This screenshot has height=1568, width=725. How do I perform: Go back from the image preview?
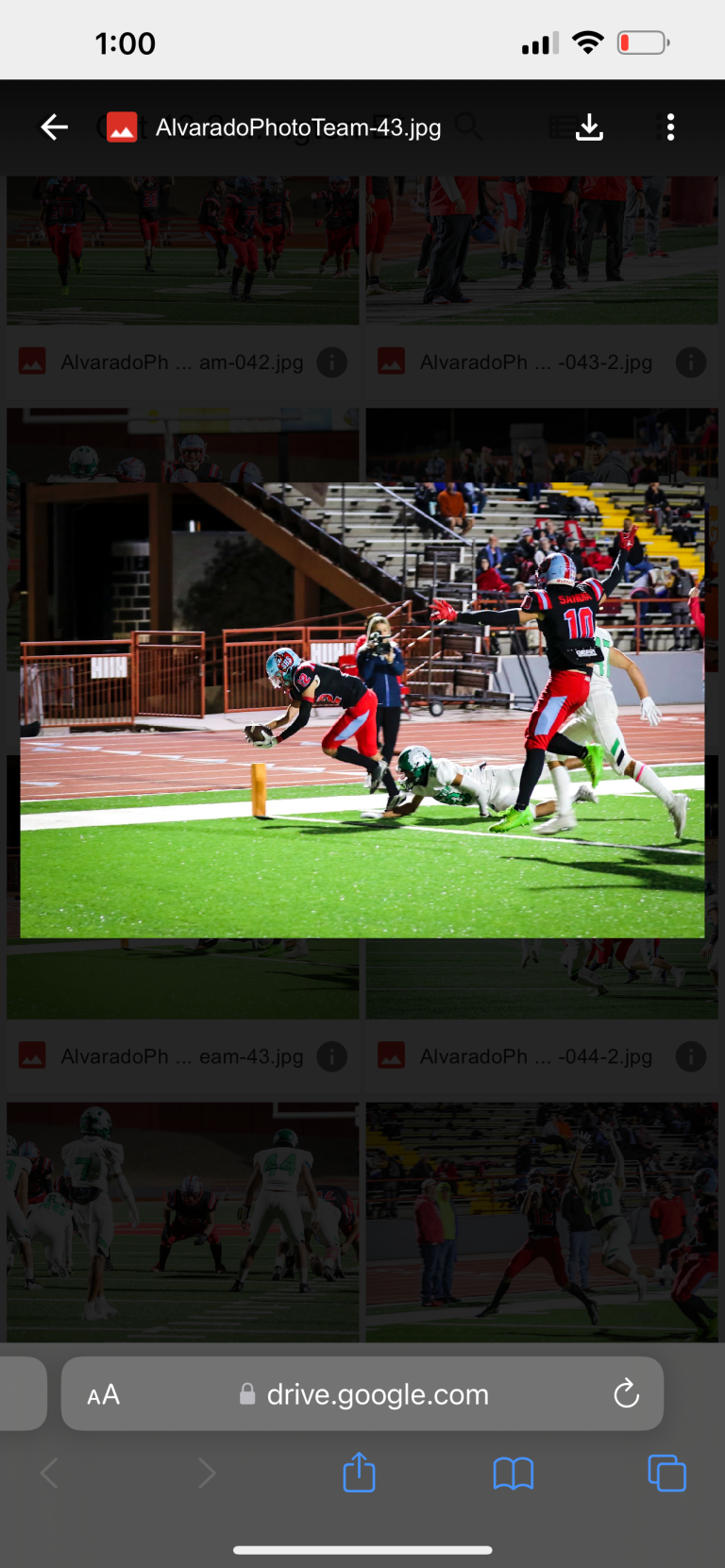(x=55, y=127)
